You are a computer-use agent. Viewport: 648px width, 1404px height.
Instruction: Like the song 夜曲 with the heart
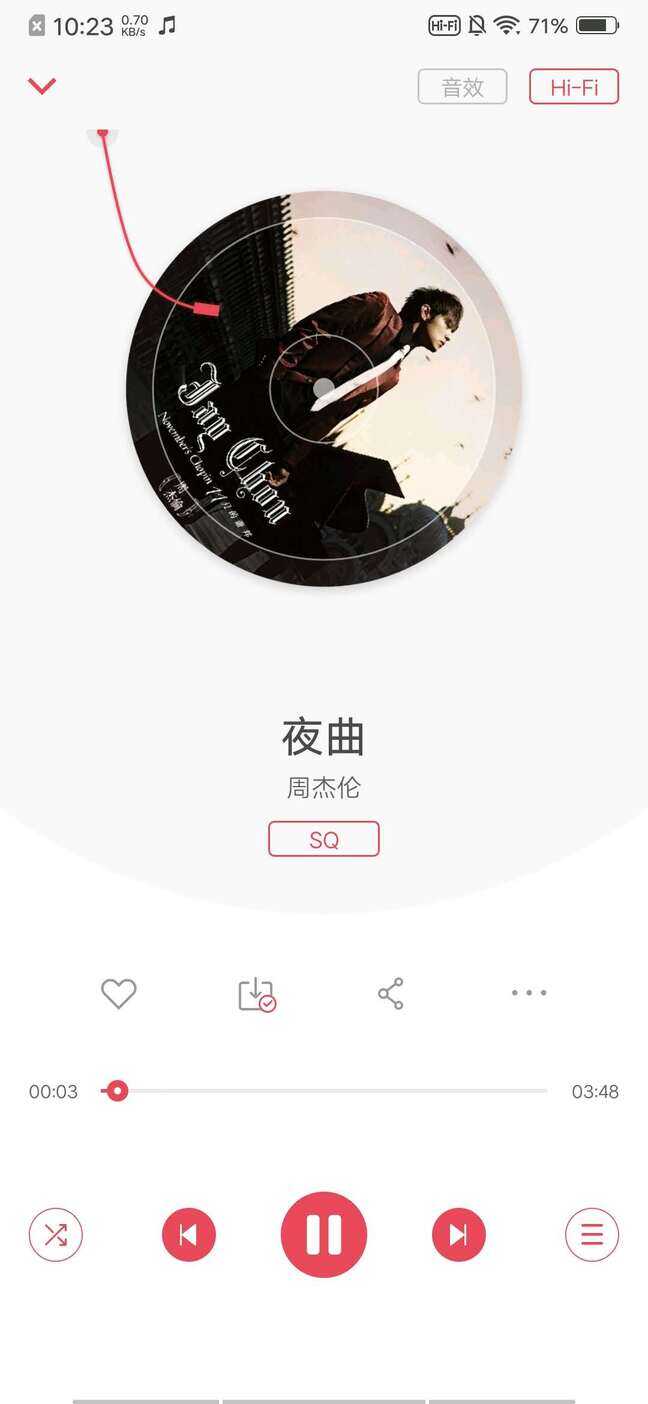point(118,993)
